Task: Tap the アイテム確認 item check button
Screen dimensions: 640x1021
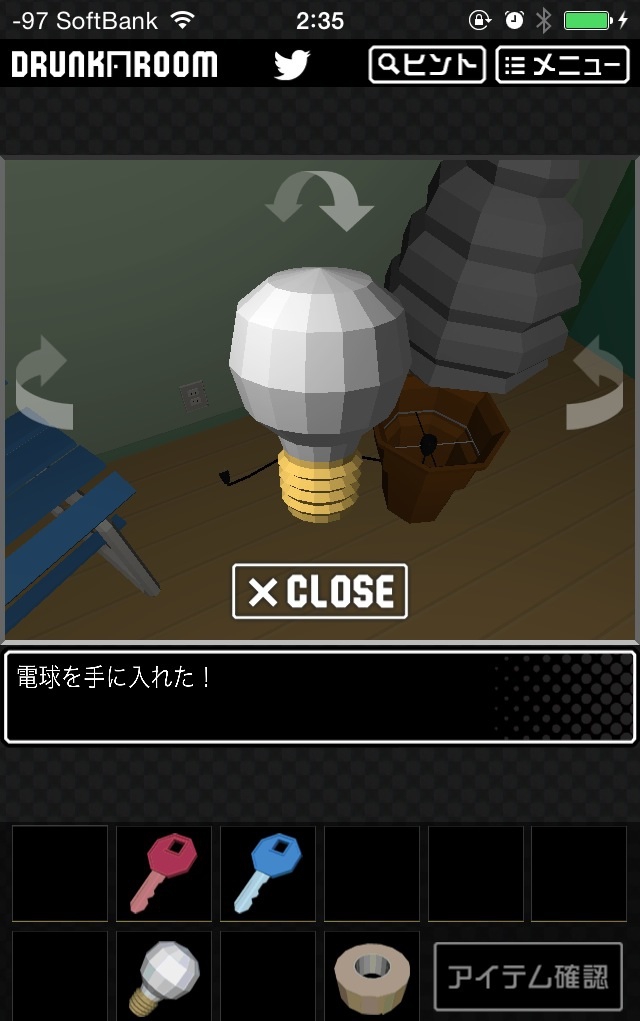Action: (528, 976)
